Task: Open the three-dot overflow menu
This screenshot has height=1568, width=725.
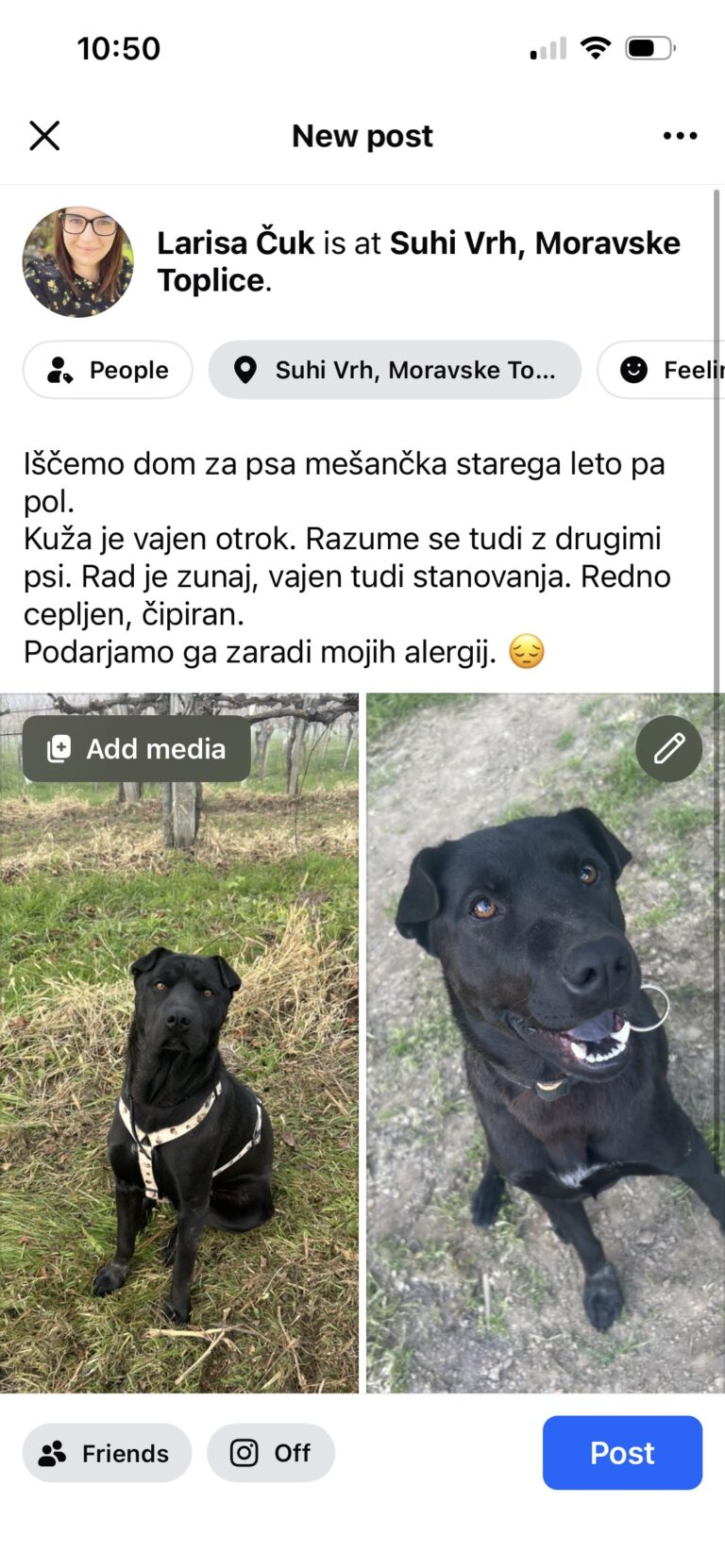Action: [x=680, y=136]
